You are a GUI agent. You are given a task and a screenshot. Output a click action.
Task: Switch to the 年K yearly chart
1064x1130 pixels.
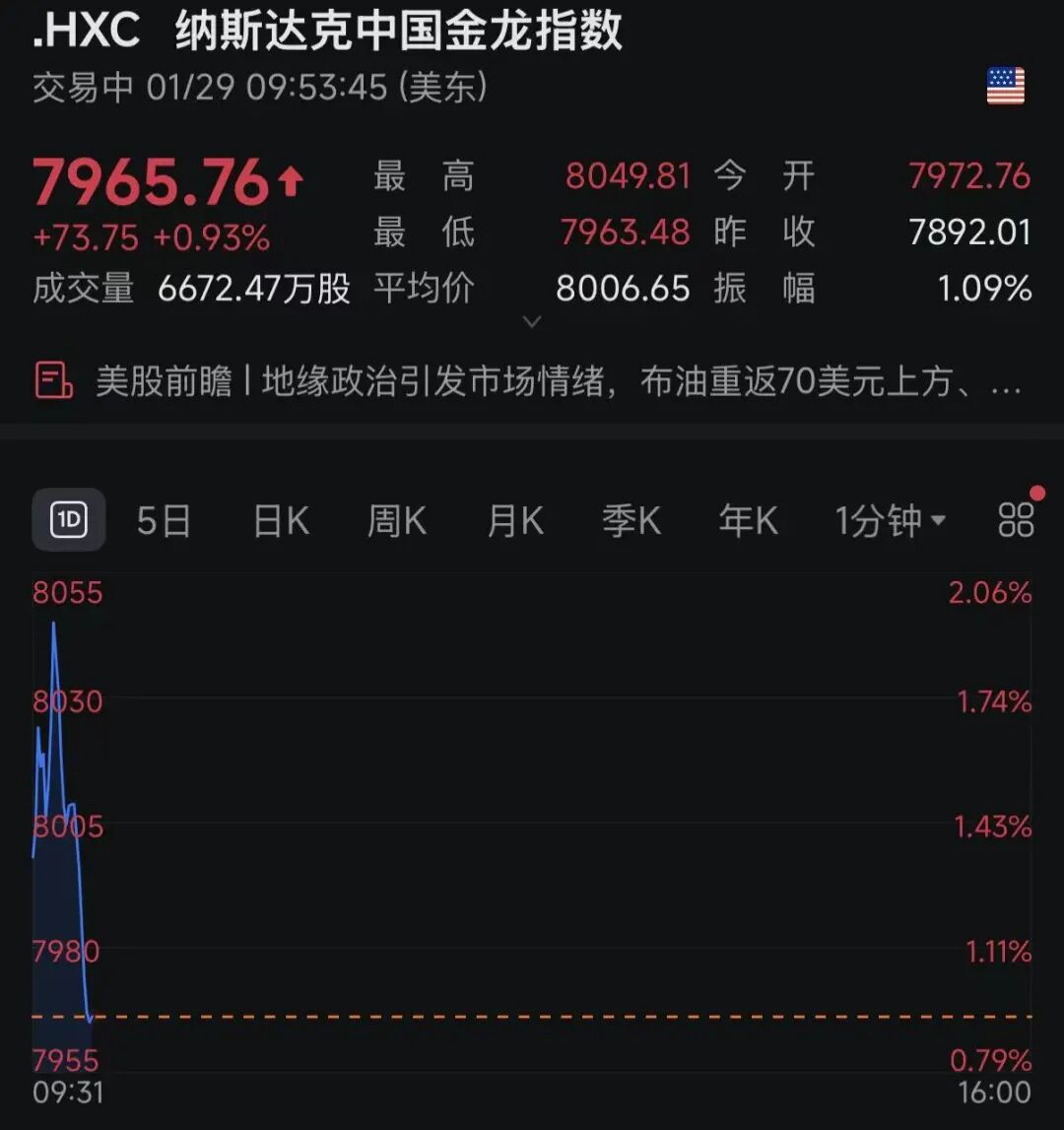748,520
